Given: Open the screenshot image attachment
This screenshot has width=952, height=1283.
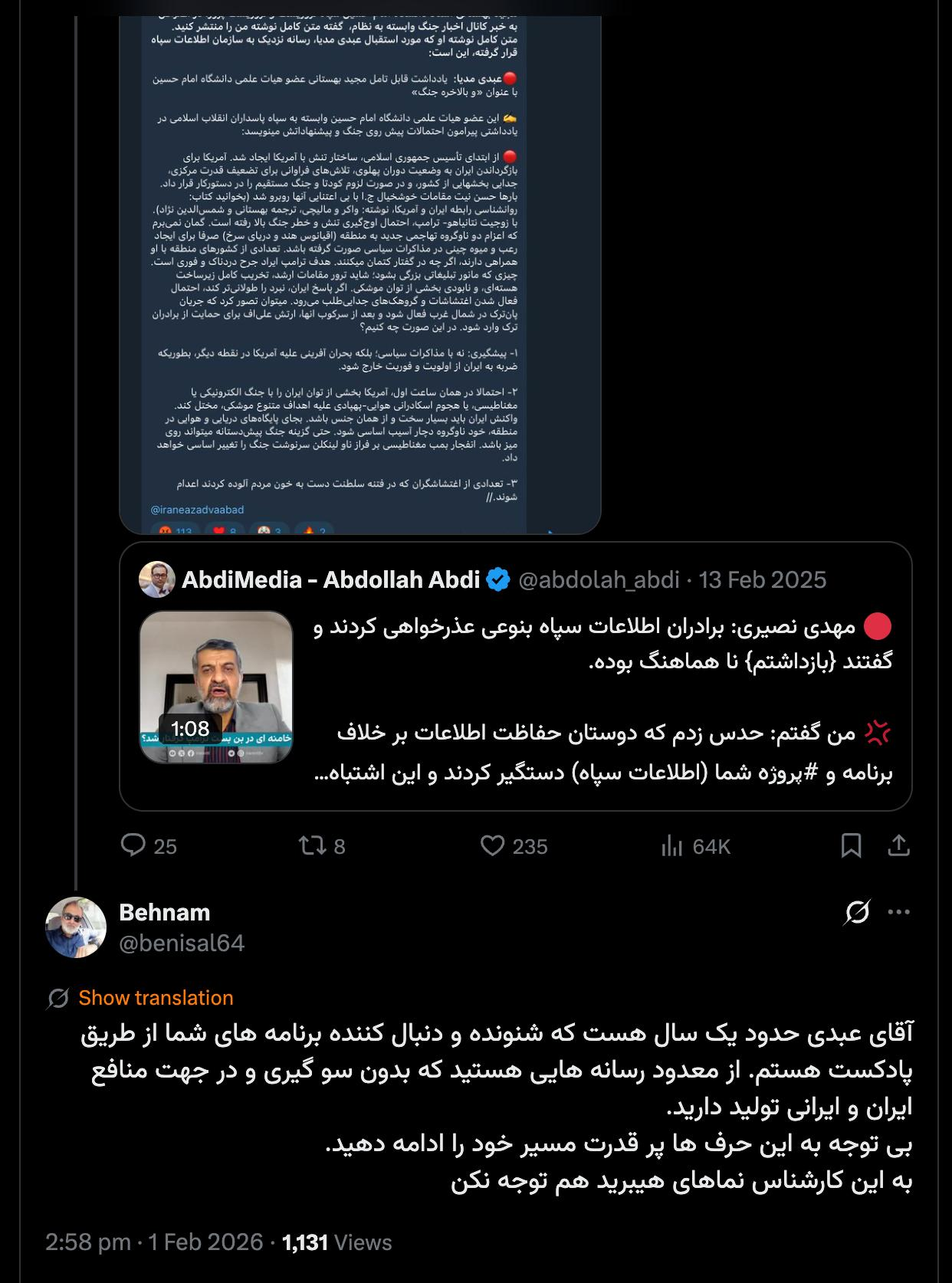Looking at the screenshot, I should 360,268.
